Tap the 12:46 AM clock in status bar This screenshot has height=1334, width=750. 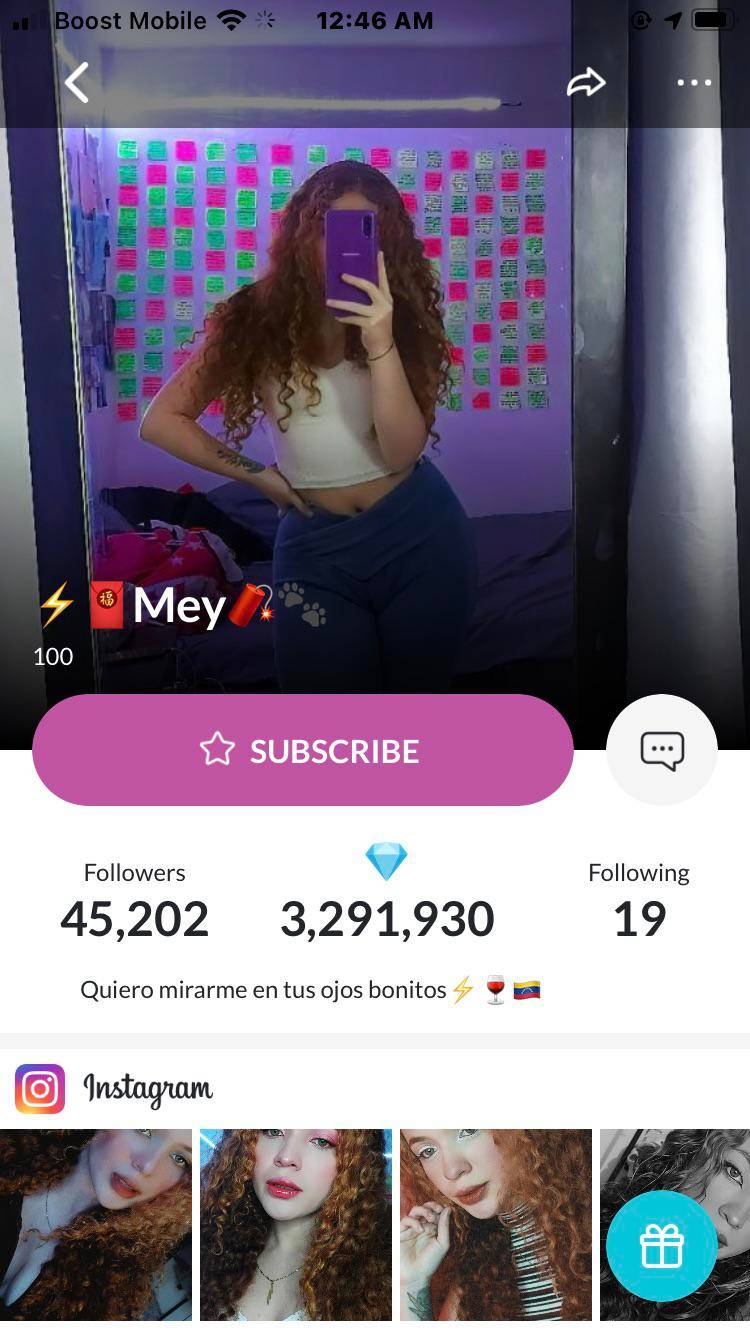pos(375,20)
